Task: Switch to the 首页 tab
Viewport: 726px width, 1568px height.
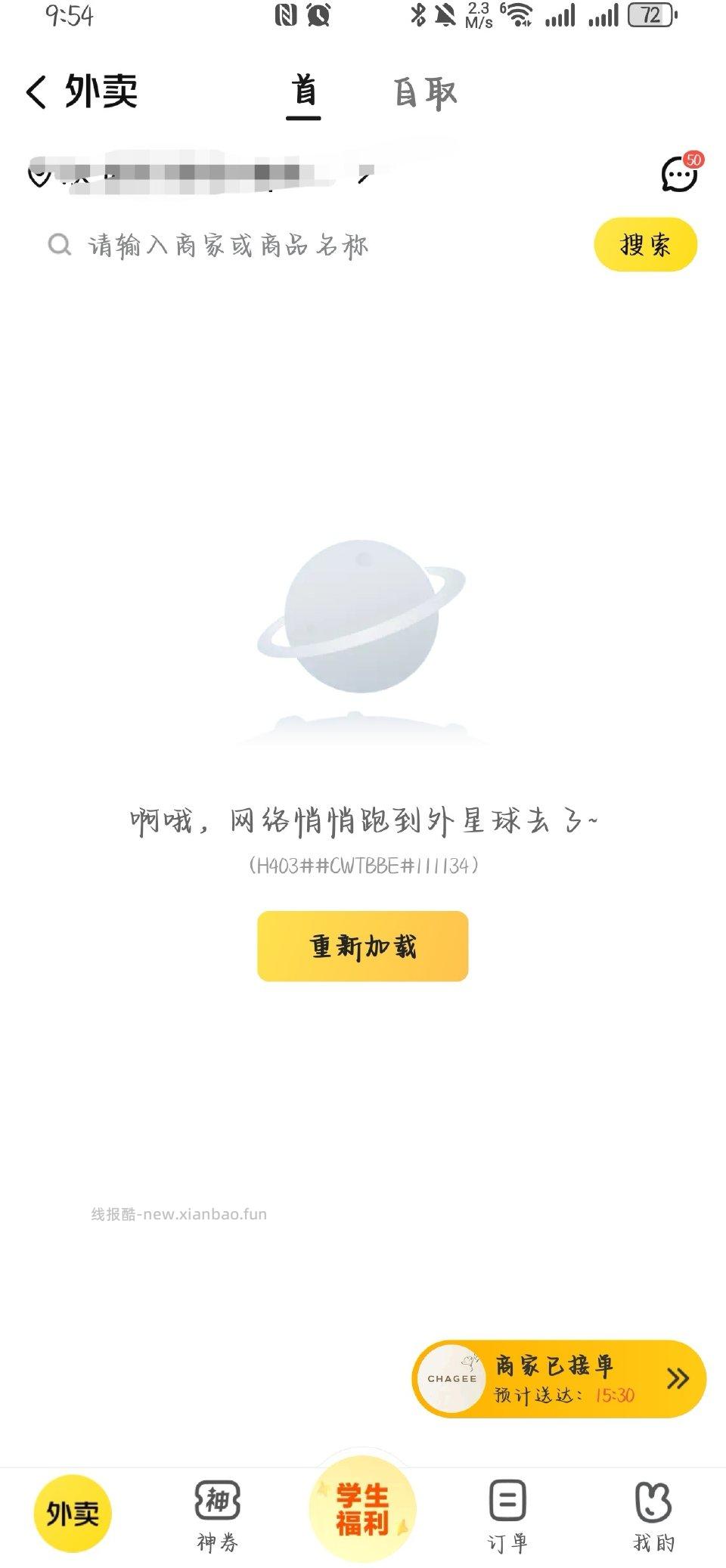Action: coord(303,91)
